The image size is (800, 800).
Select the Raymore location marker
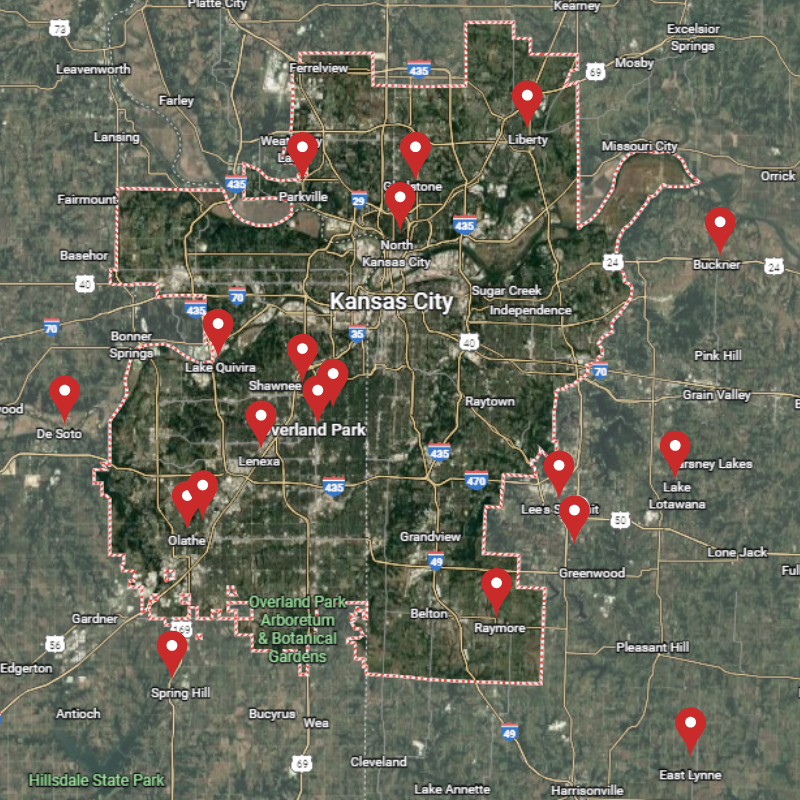(x=496, y=587)
